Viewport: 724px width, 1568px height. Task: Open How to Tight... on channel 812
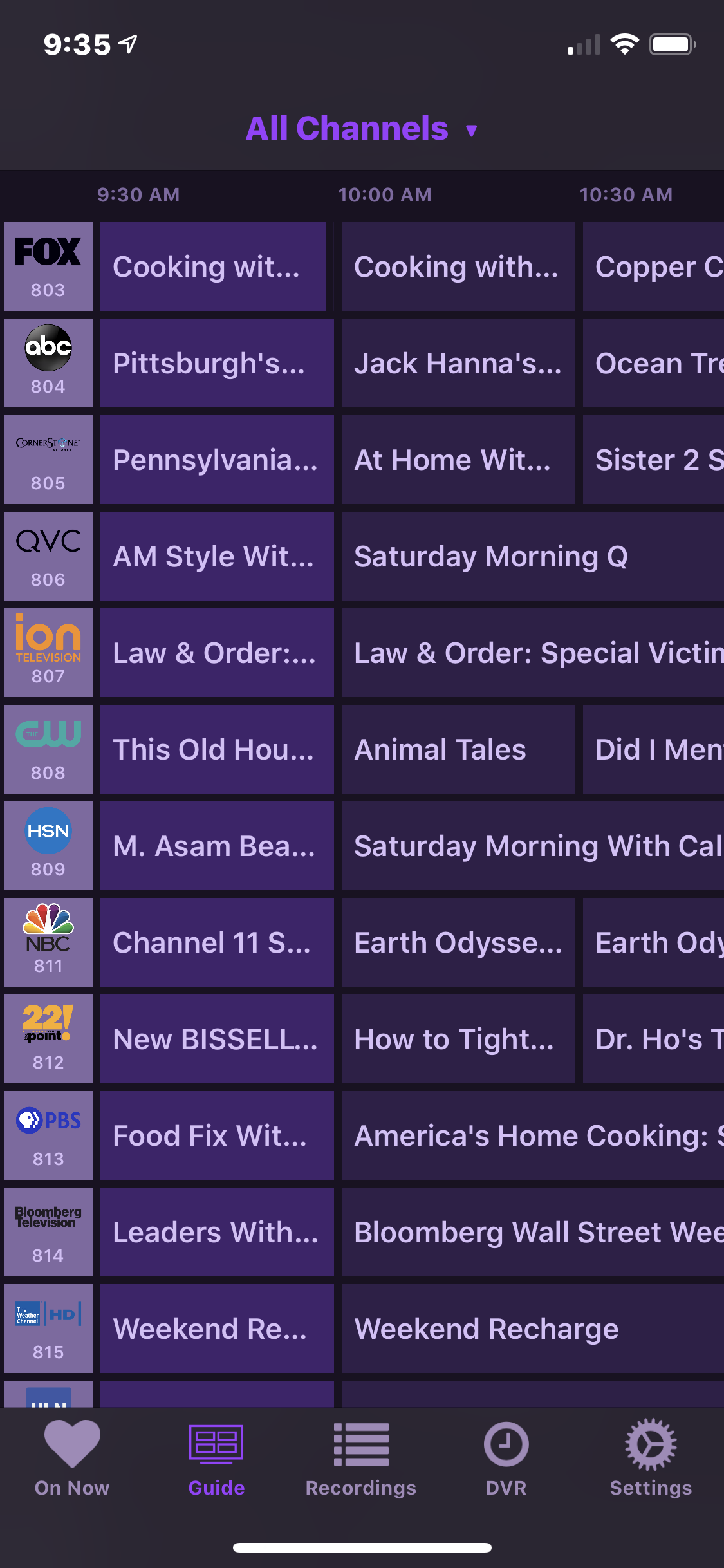tap(458, 1039)
